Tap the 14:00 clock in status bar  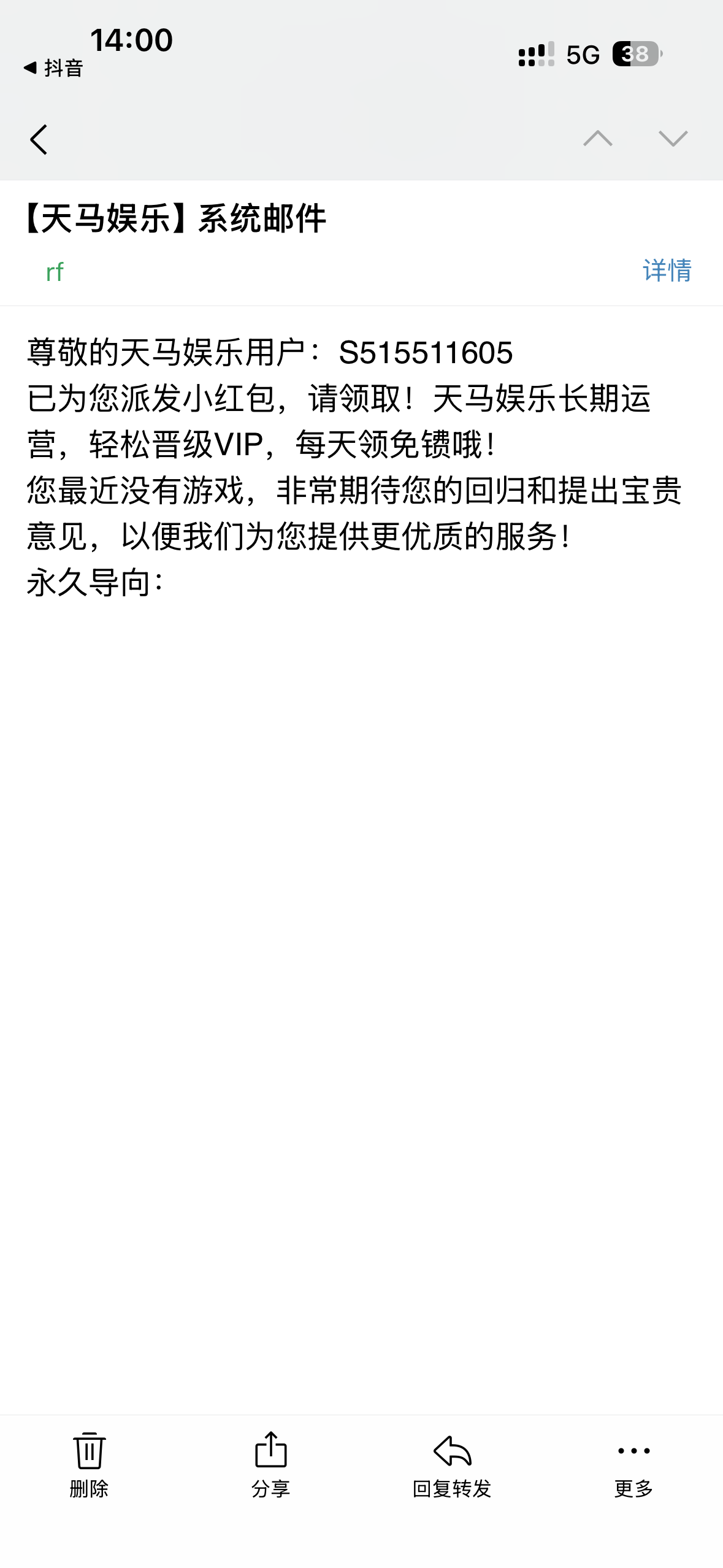pyautogui.click(x=132, y=39)
